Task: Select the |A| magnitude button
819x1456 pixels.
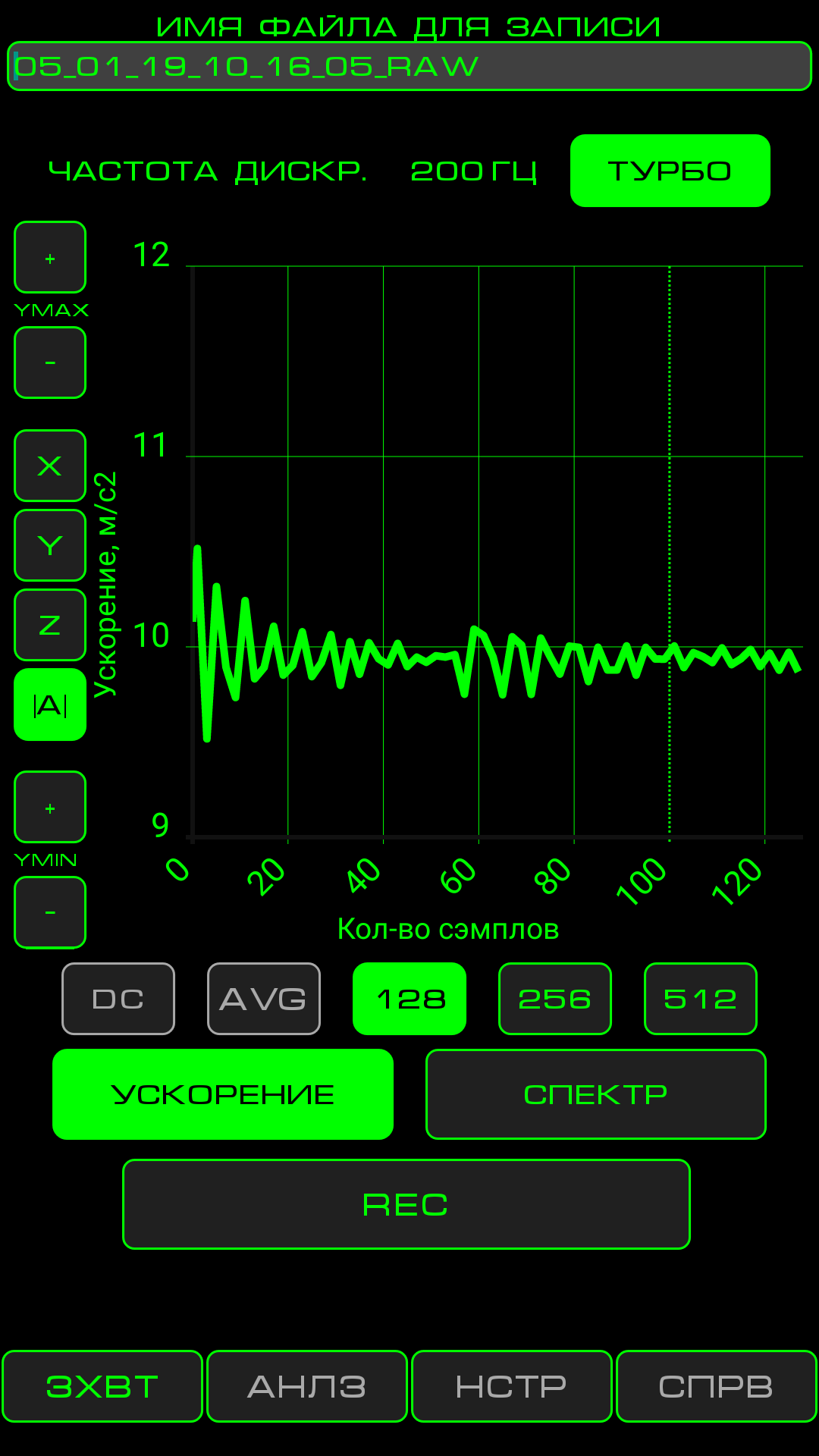Action: point(50,704)
